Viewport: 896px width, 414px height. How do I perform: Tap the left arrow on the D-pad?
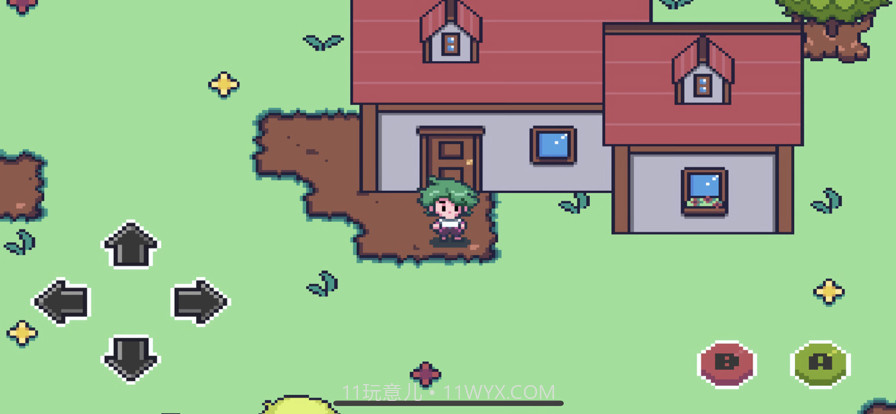pyautogui.click(x=62, y=301)
